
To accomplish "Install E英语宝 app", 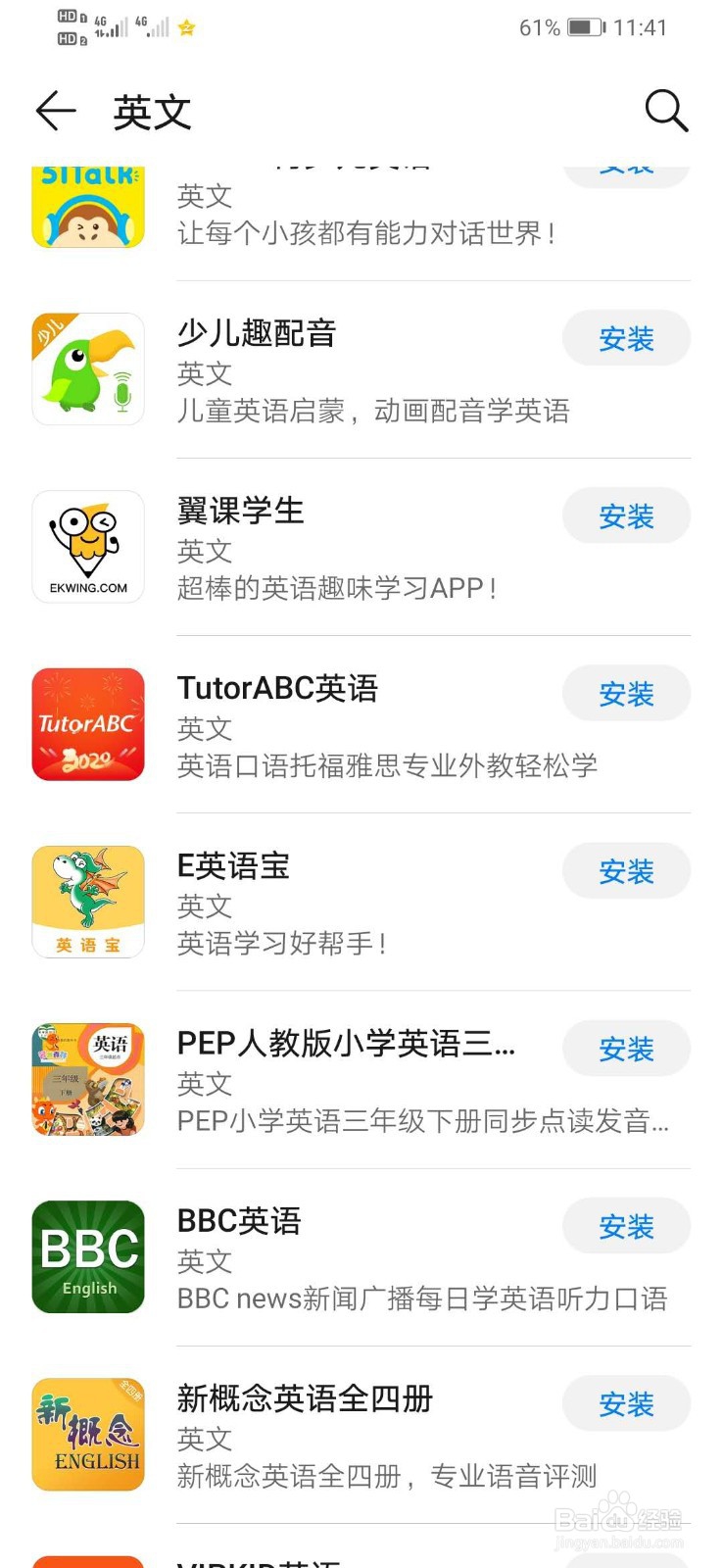I will click(626, 871).
